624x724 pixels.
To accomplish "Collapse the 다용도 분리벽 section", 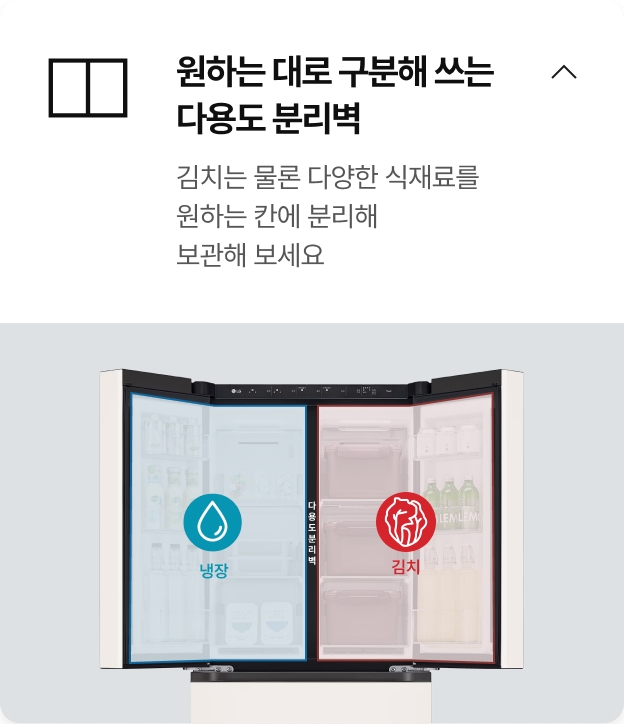I will pos(564,72).
